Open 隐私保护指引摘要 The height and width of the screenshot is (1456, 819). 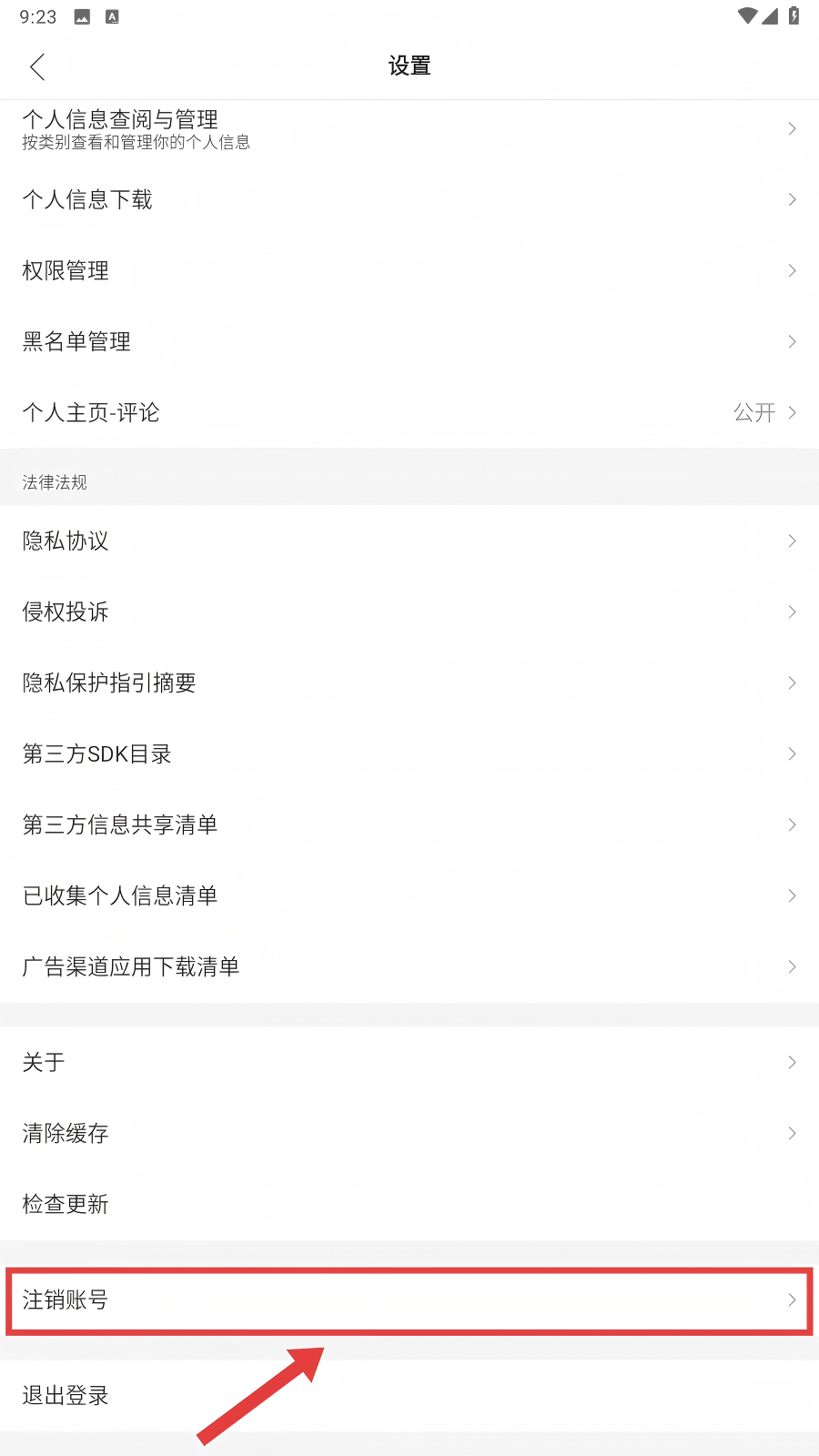(x=409, y=682)
